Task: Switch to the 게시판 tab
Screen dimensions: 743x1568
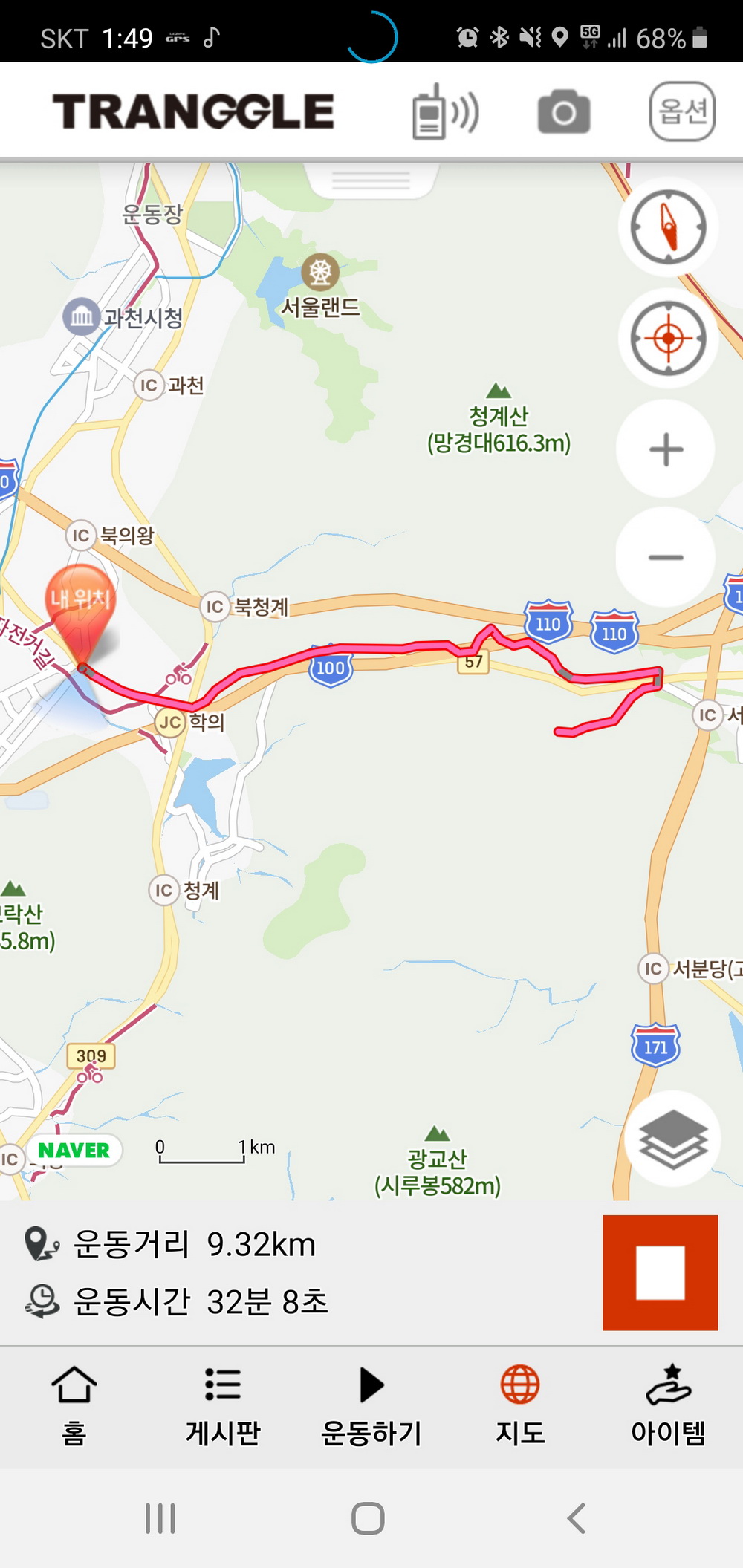Action: point(223,1404)
